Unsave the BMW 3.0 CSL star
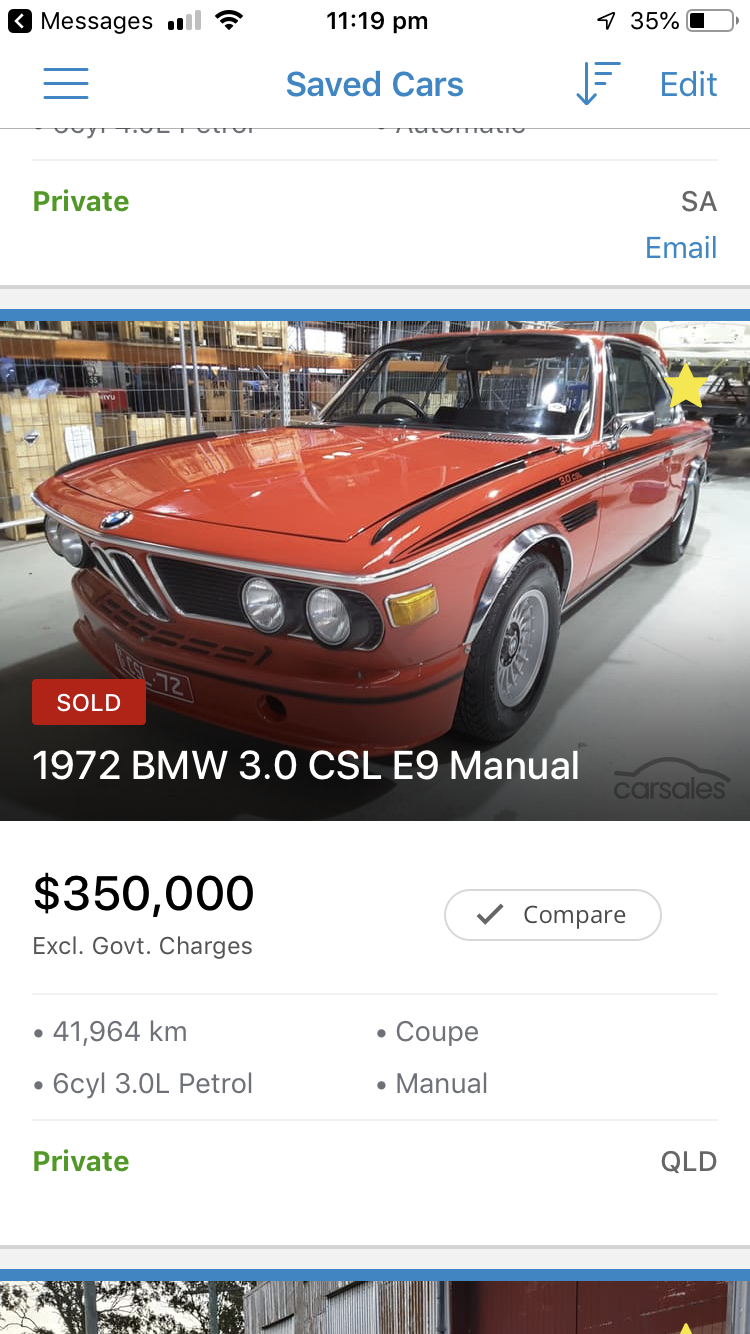This screenshot has height=1334, width=750. coord(686,386)
